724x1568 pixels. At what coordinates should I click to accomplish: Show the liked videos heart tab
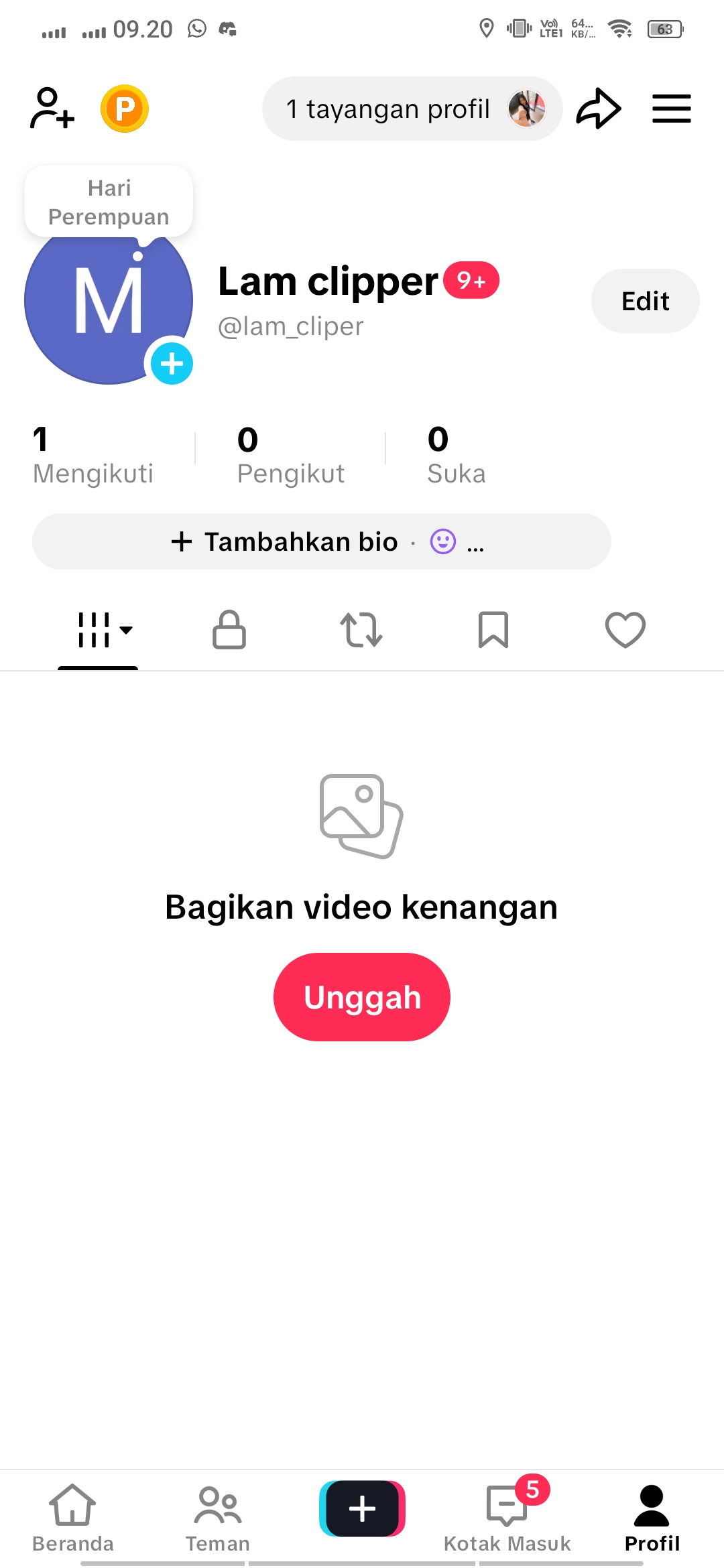[x=625, y=630]
